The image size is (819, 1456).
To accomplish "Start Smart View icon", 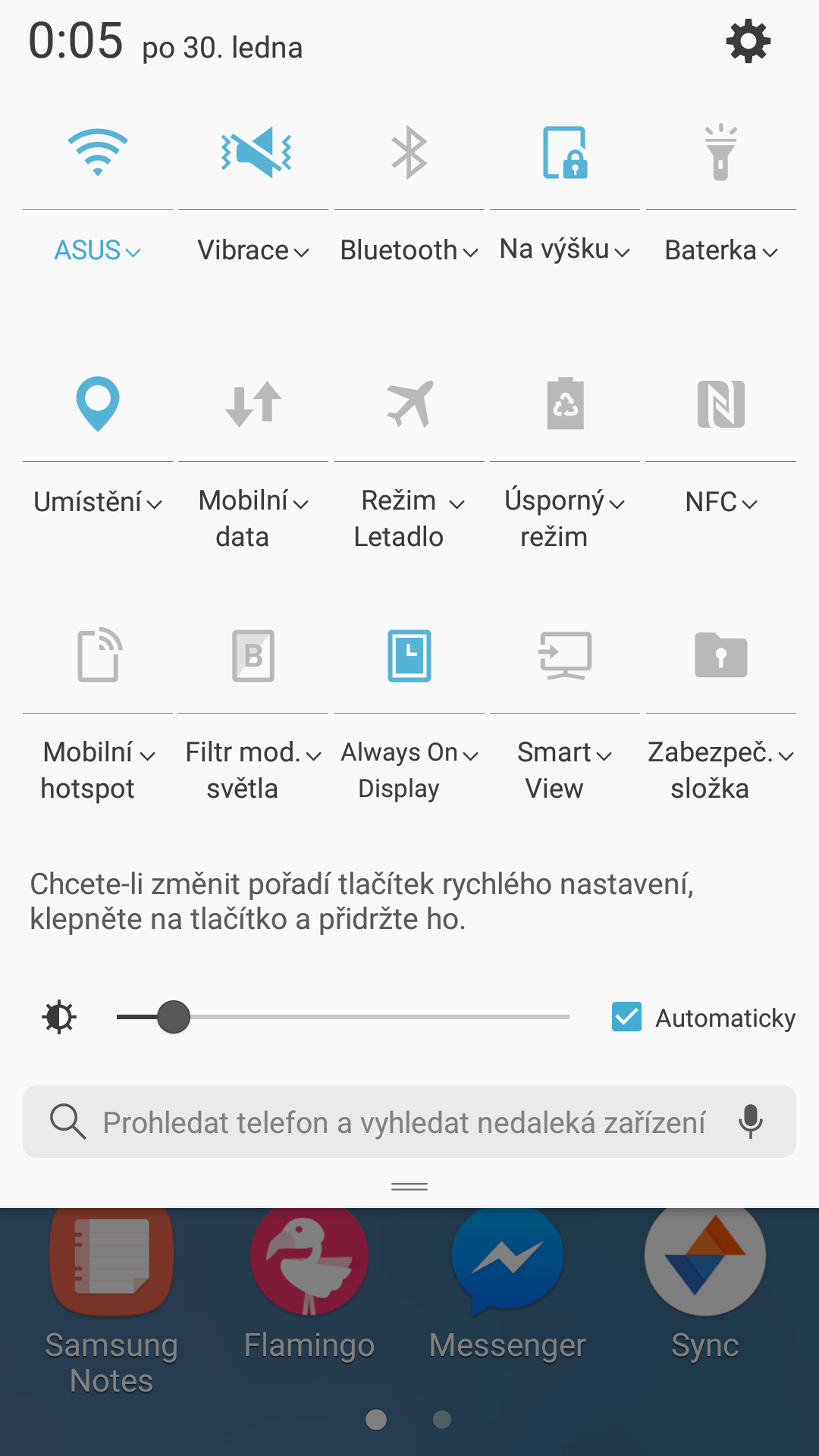I will [x=565, y=656].
